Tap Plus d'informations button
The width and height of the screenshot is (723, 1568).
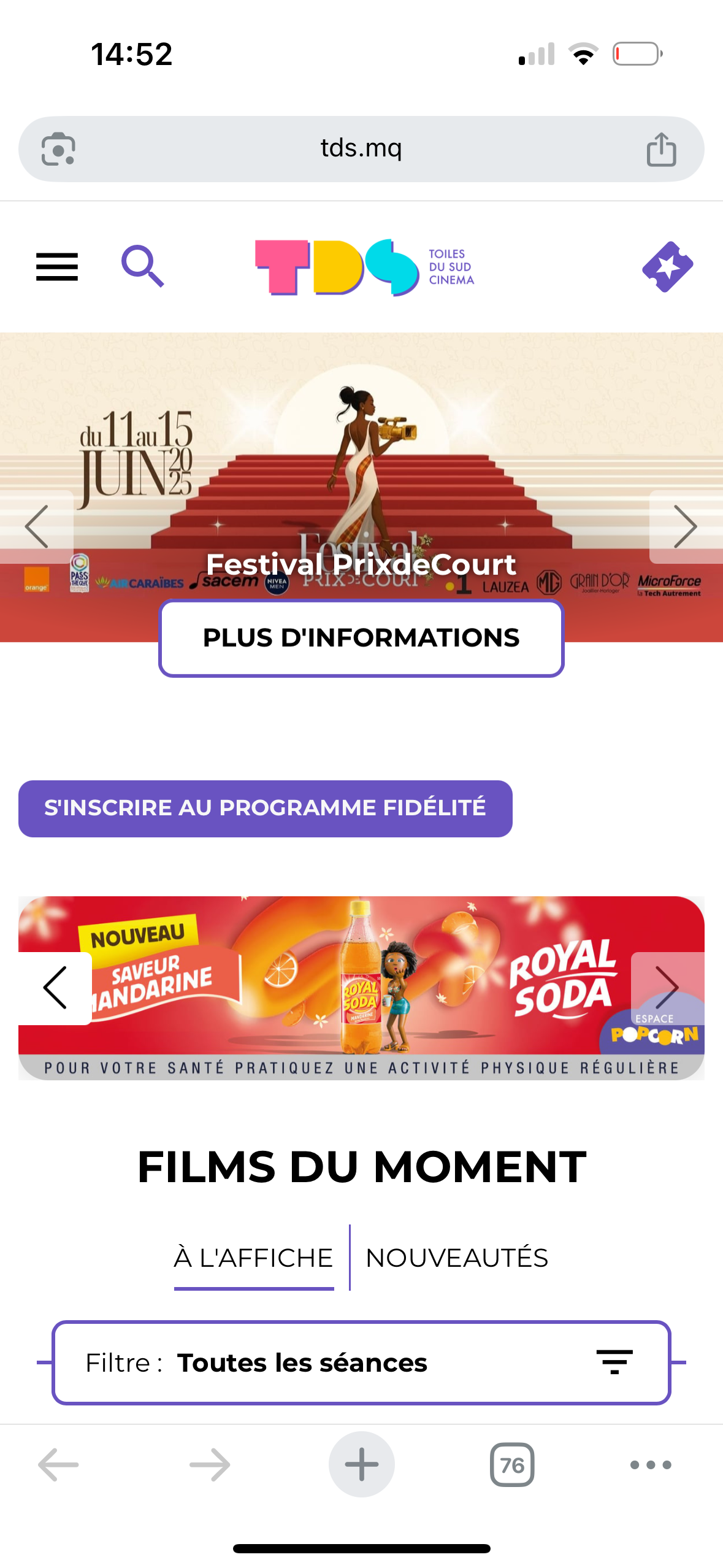click(x=361, y=638)
